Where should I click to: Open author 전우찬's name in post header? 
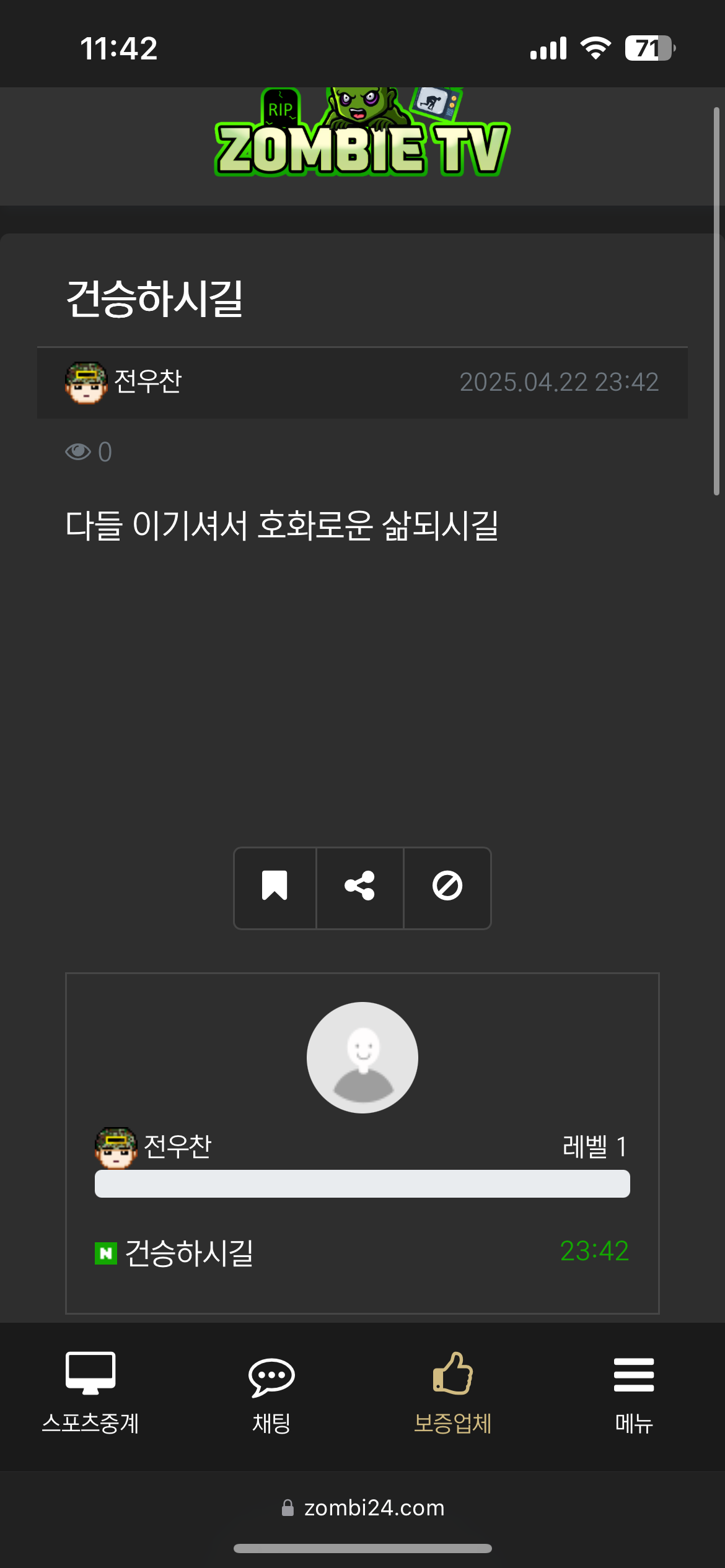pyautogui.click(x=147, y=381)
